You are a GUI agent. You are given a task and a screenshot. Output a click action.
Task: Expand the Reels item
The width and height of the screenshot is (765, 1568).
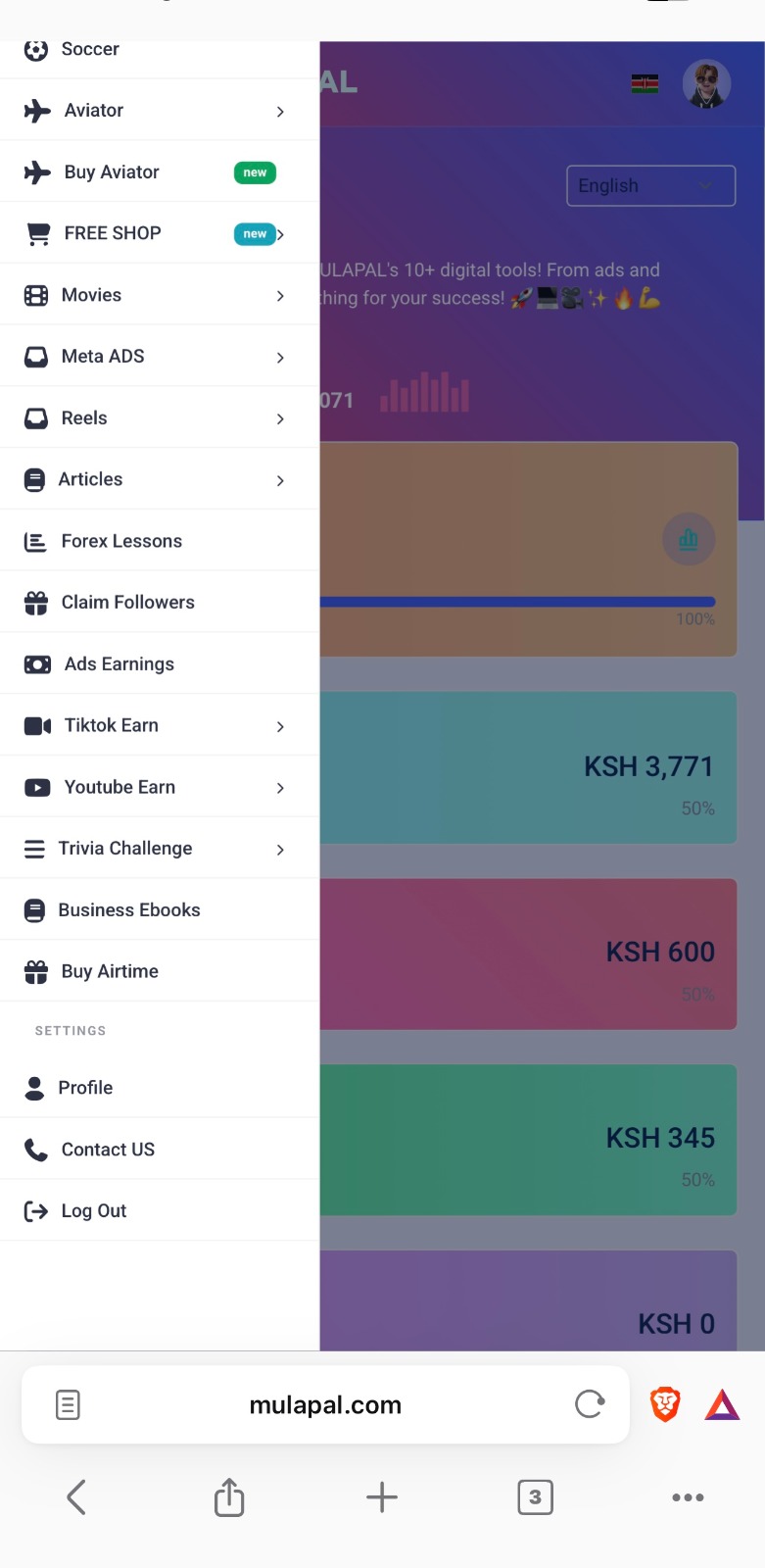pyautogui.click(x=159, y=418)
